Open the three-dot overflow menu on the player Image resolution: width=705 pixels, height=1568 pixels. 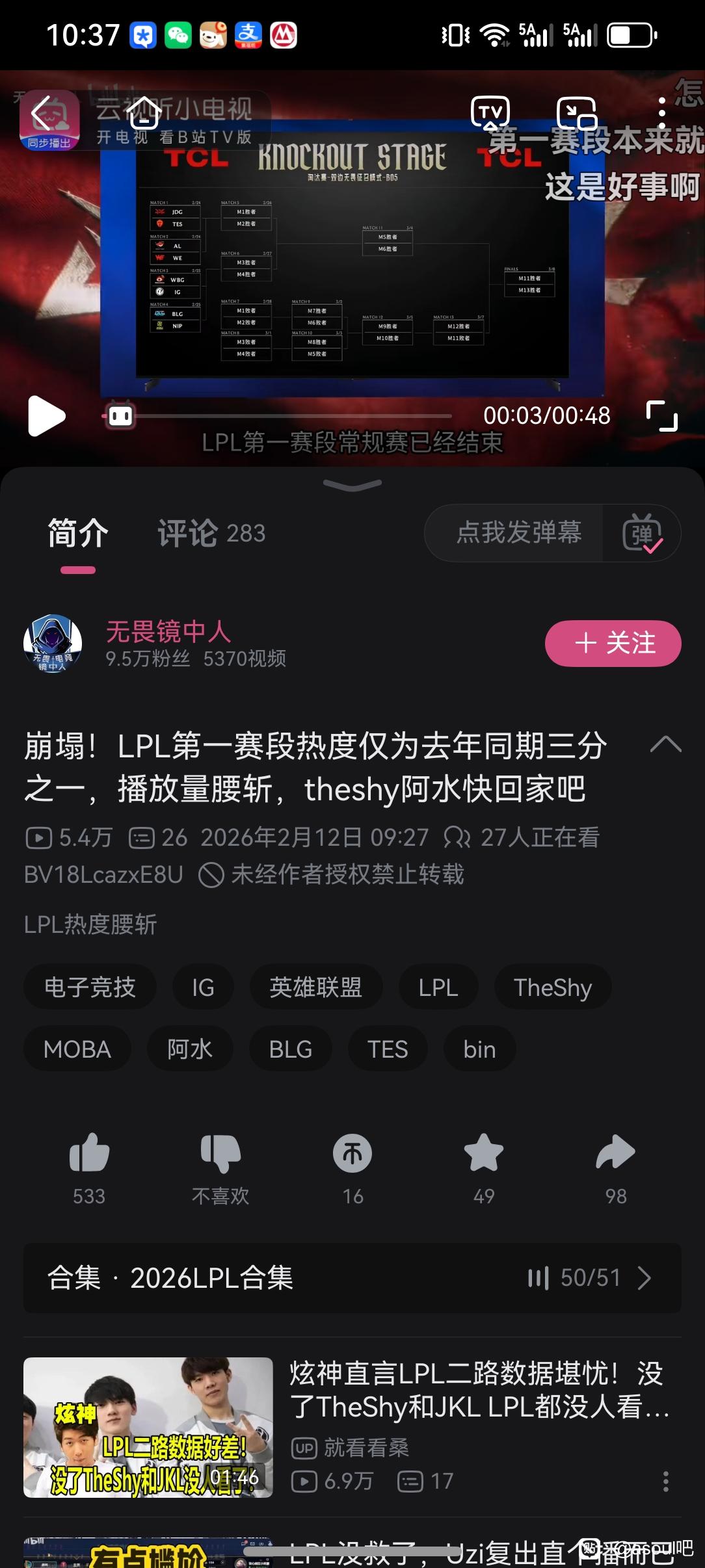pyautogui.click(x=661, y=114)
